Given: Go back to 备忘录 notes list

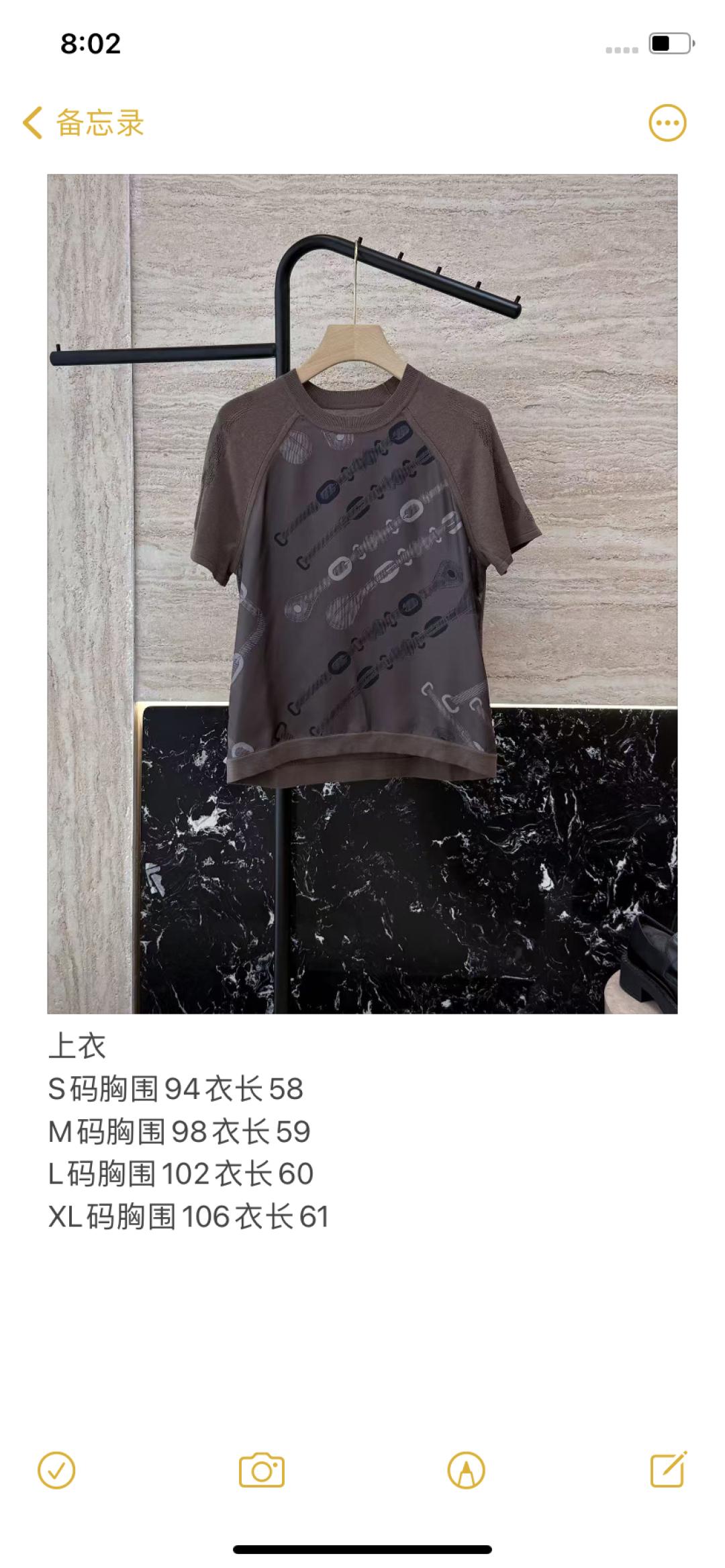Looking at the screenshot, I should pos(84,123).
